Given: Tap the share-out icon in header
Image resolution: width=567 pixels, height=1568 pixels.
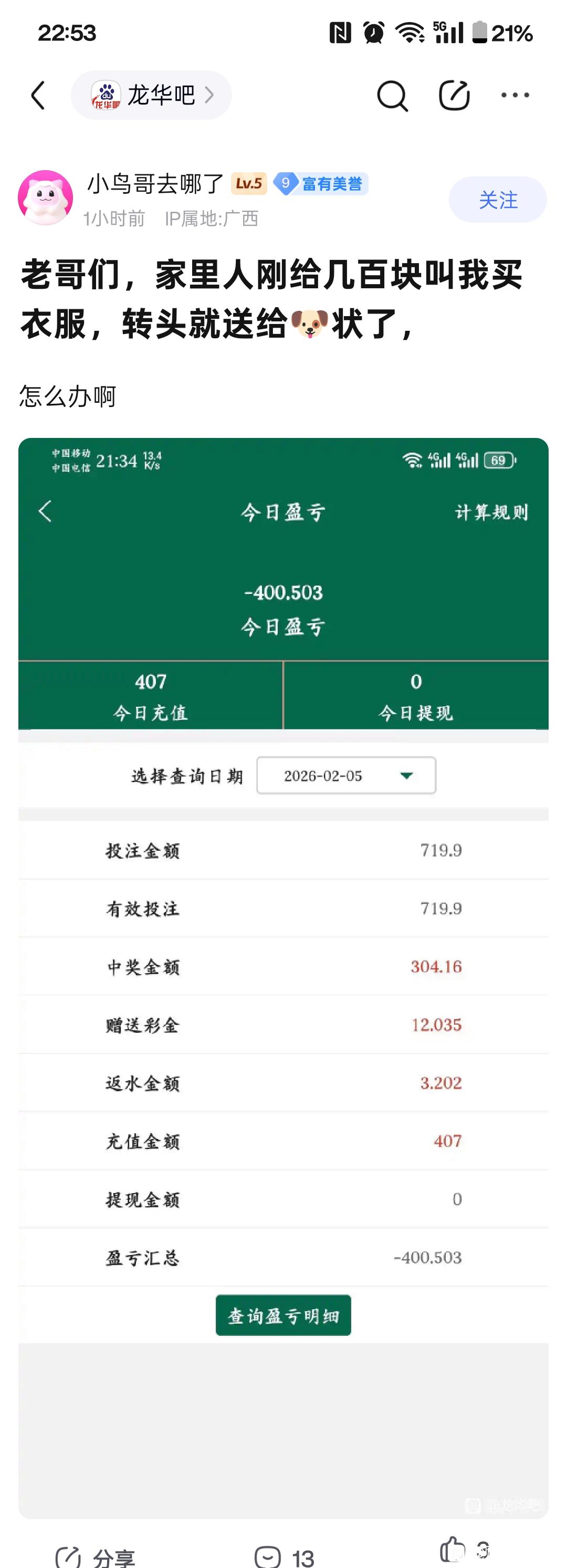Looking at the screenshot, I should click(x=454, y=96).
